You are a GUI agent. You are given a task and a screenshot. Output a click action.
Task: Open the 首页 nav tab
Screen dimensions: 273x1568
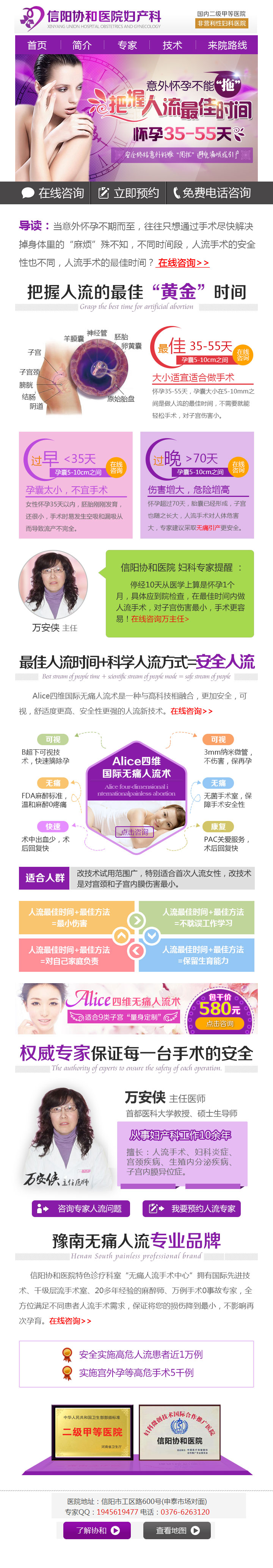click(36, 45)
